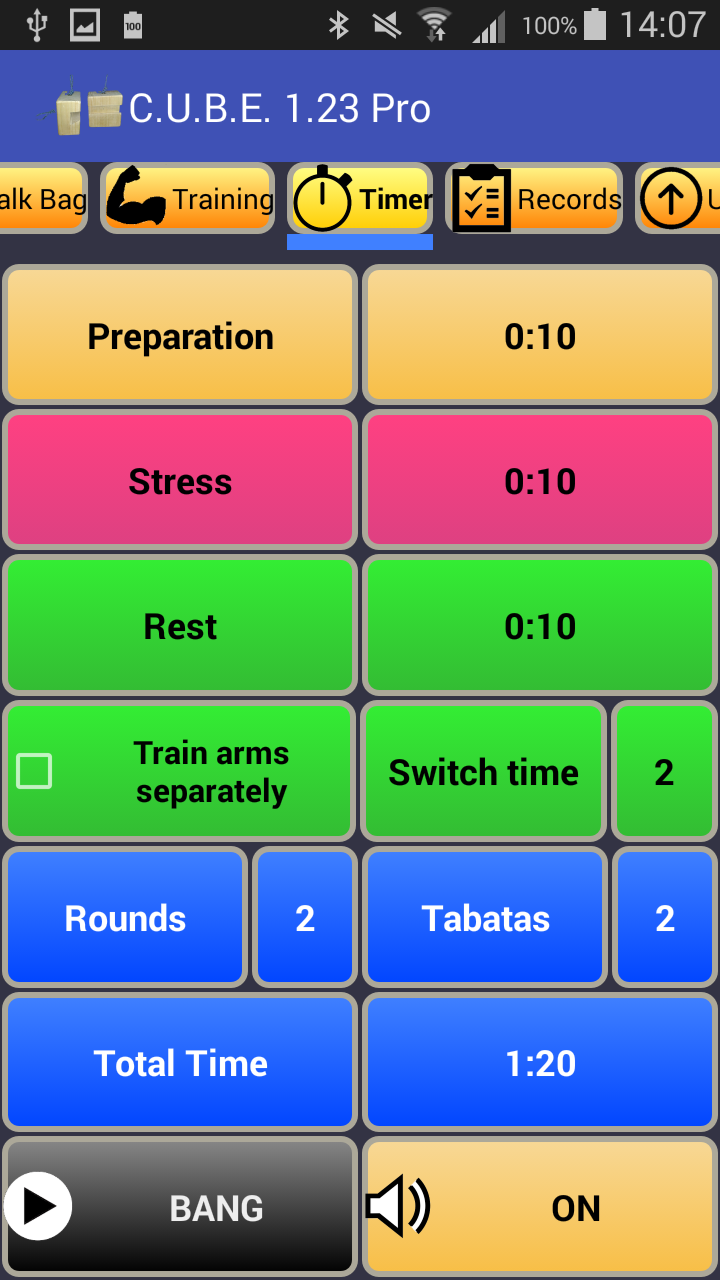Enable Train arms separately checkbox
Viewport: 720px width, 1280px height.
point(35,771)
